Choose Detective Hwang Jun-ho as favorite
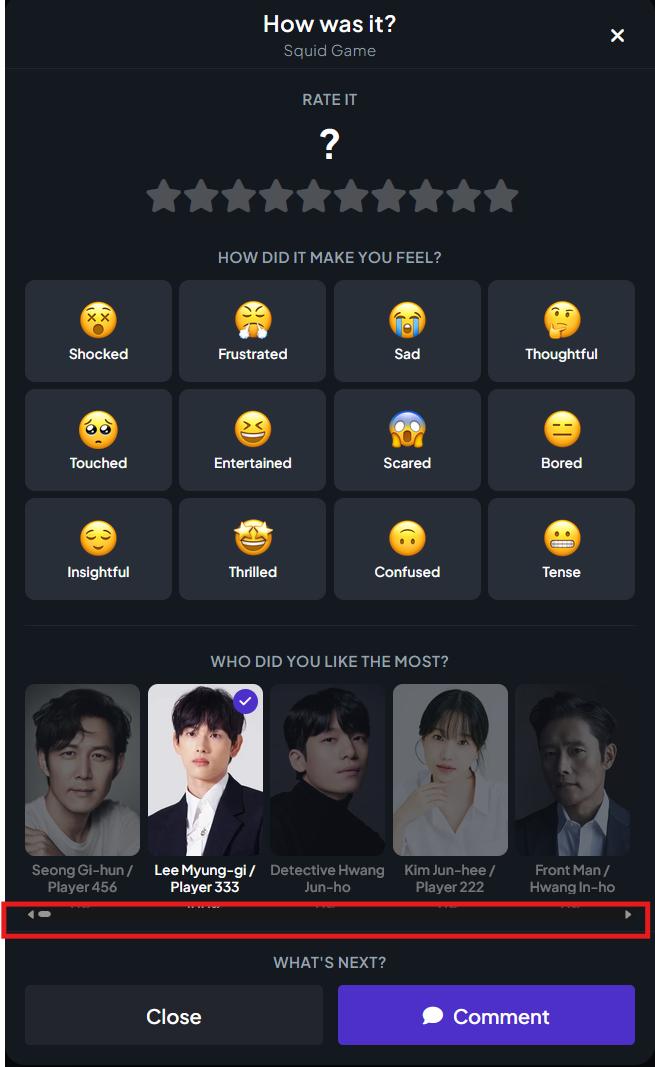655x1067 pixels. (327, 789)
